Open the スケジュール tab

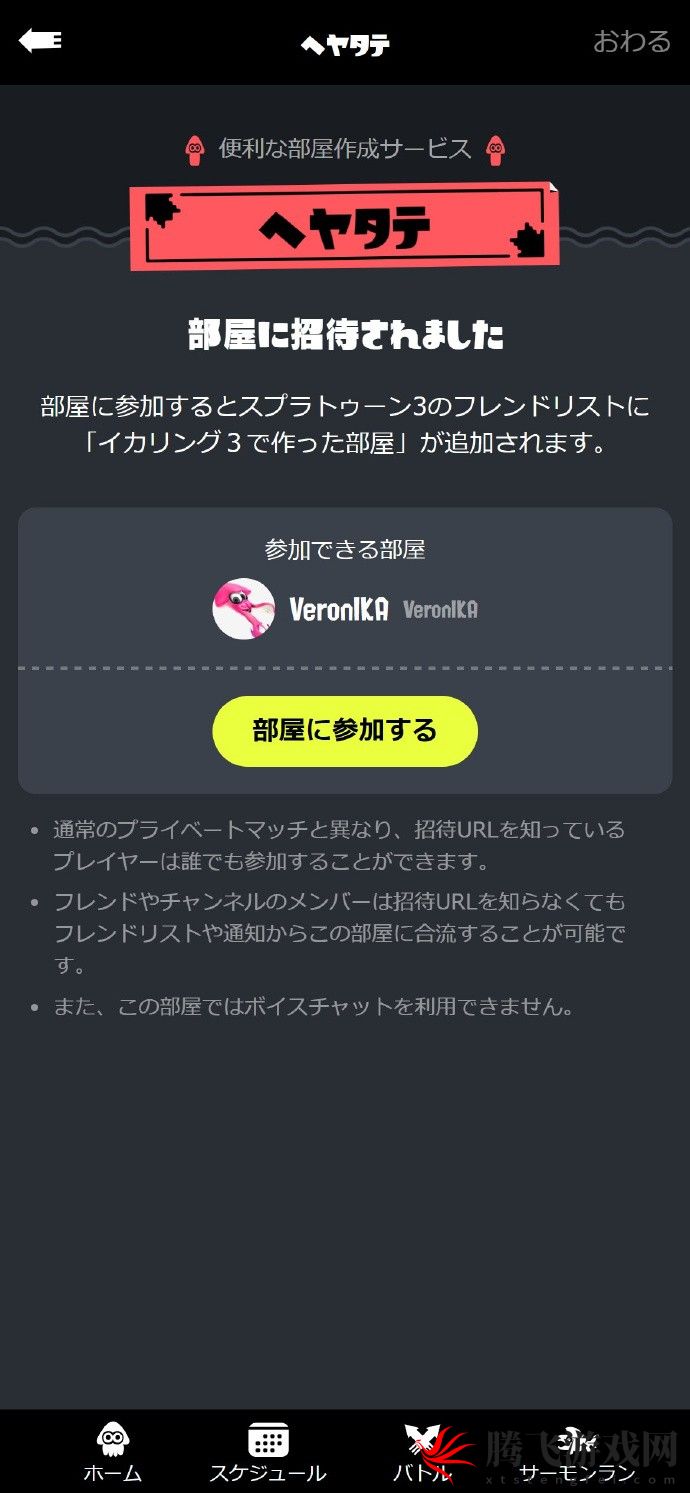(268, 1452)
